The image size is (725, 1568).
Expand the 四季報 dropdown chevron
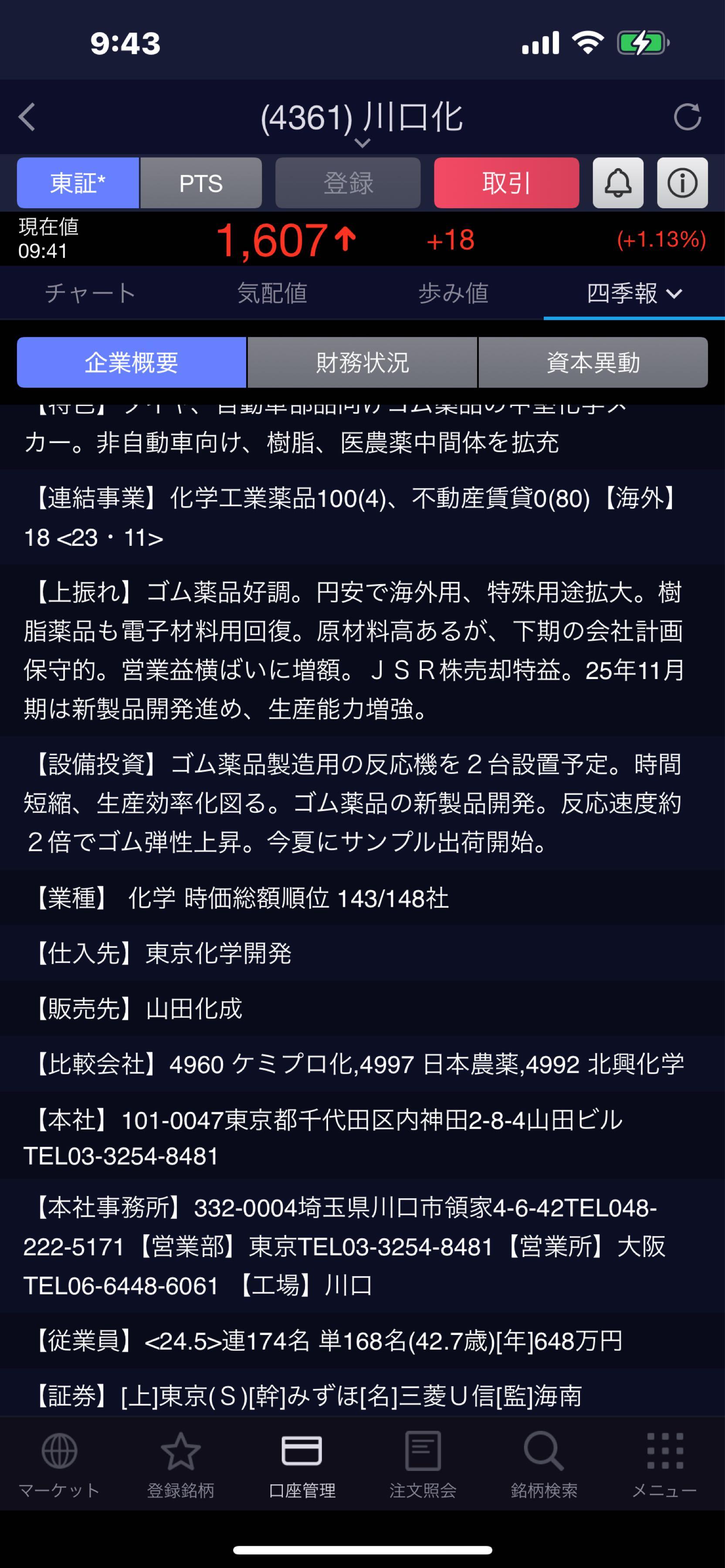674,294
